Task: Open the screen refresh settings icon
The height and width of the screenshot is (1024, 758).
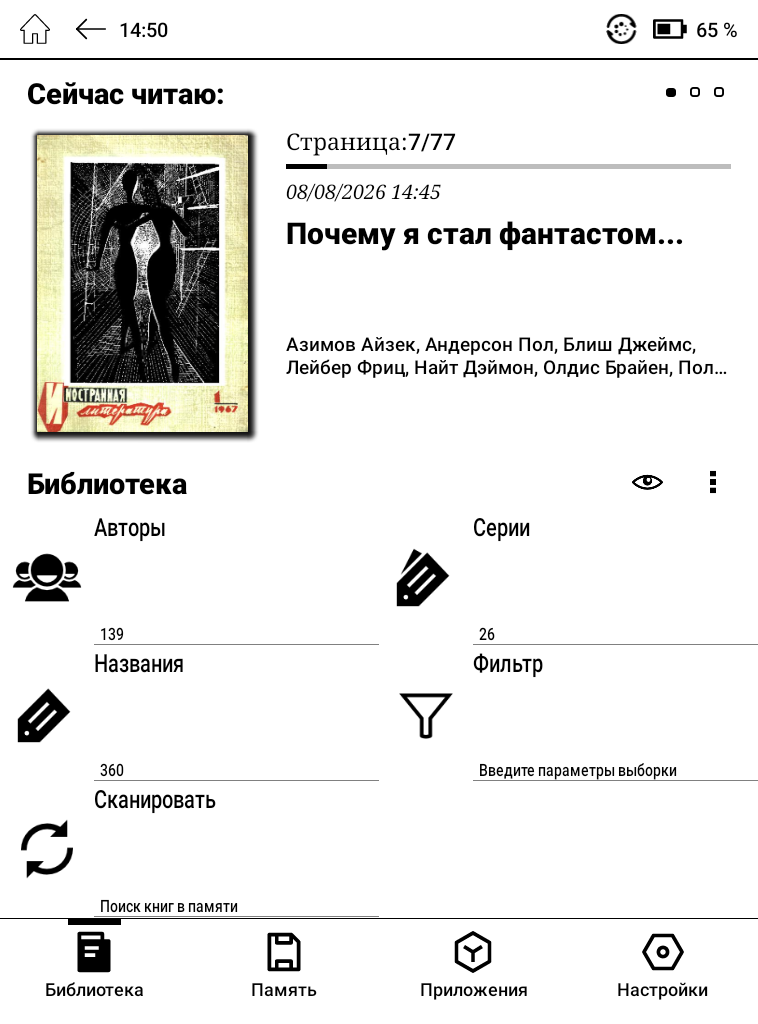Action: click(621, 29)
